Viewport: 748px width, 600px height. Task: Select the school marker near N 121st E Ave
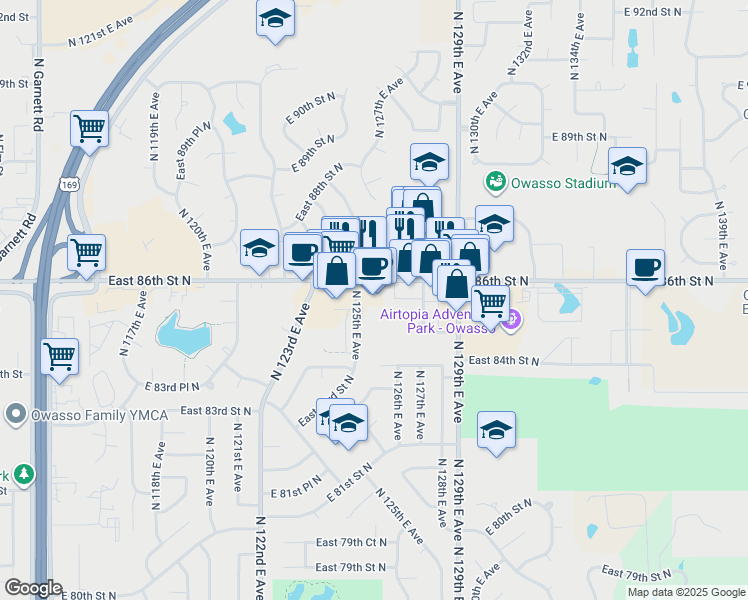[x=275, y=19]
